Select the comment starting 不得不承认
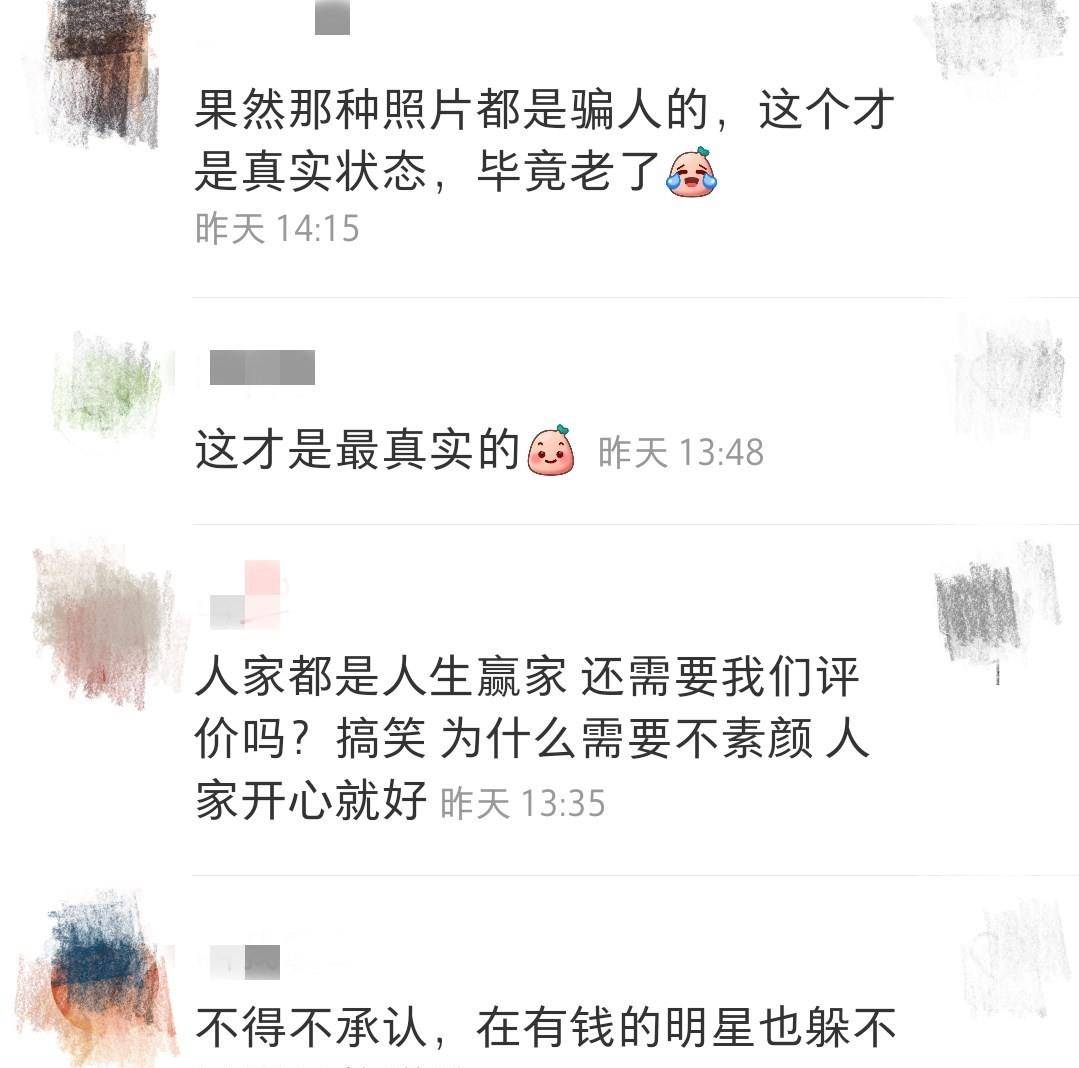1079x1068 pixels. 545,1028
